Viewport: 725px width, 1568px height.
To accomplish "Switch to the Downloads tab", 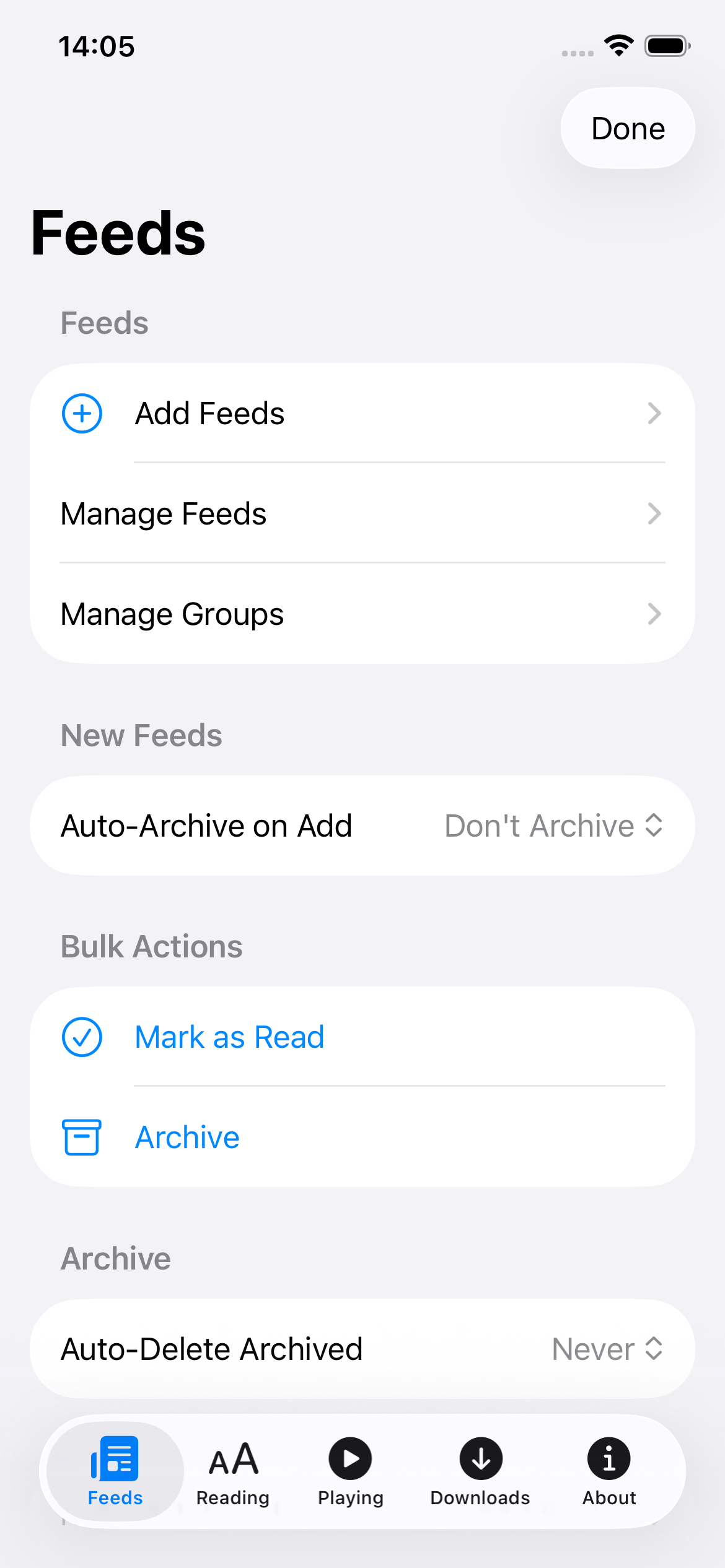I will (x=480, y=1474).
